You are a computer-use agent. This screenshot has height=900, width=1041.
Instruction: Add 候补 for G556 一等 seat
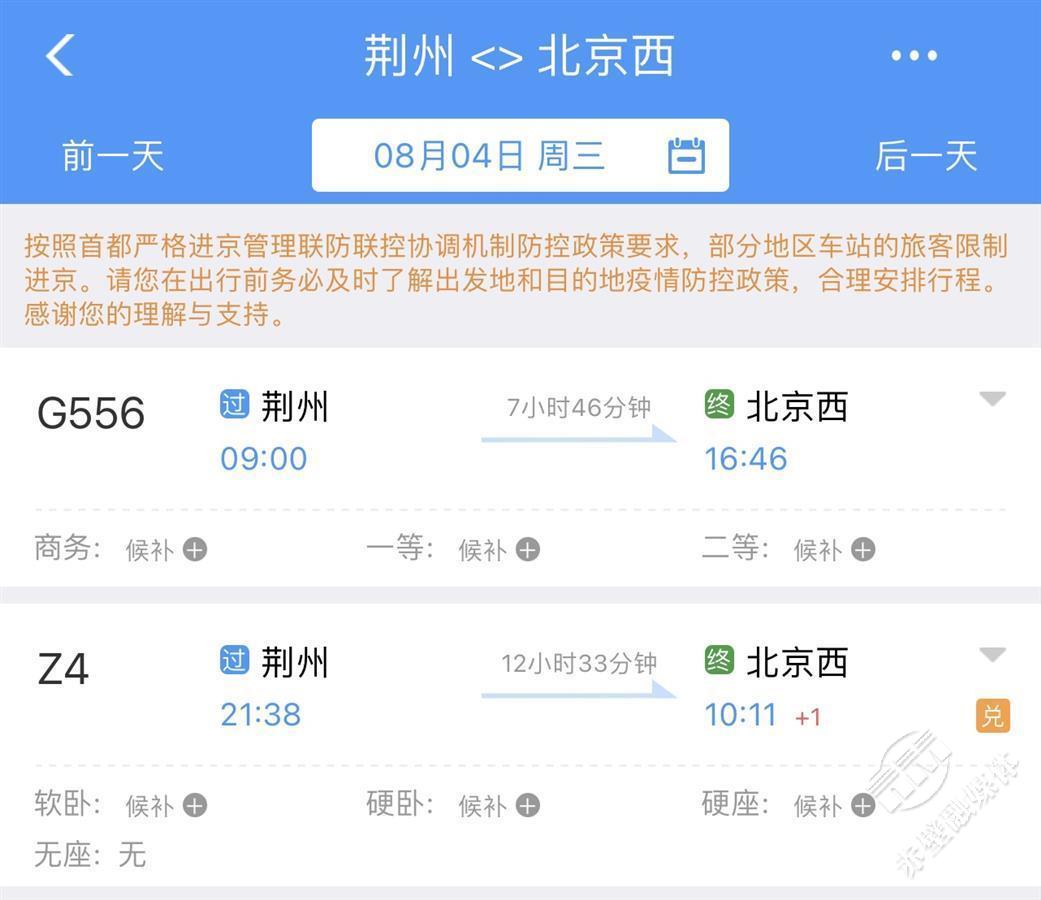tap(527, 549)
